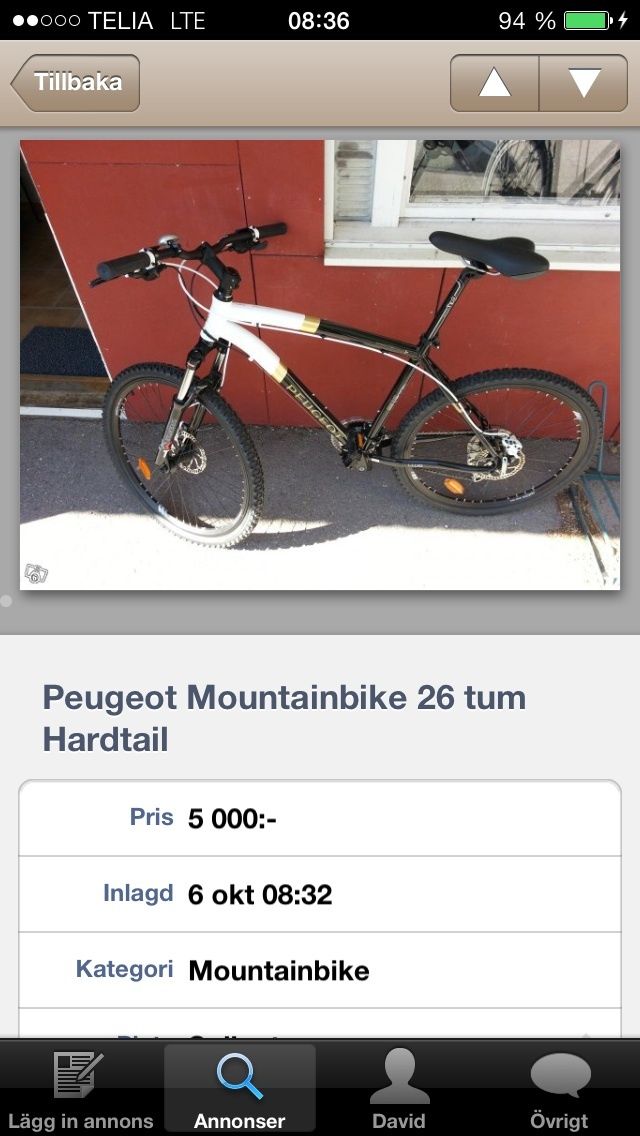Open the Peugeot bike photo
This screenshot has height=1136, width=640.
[320, 364]
